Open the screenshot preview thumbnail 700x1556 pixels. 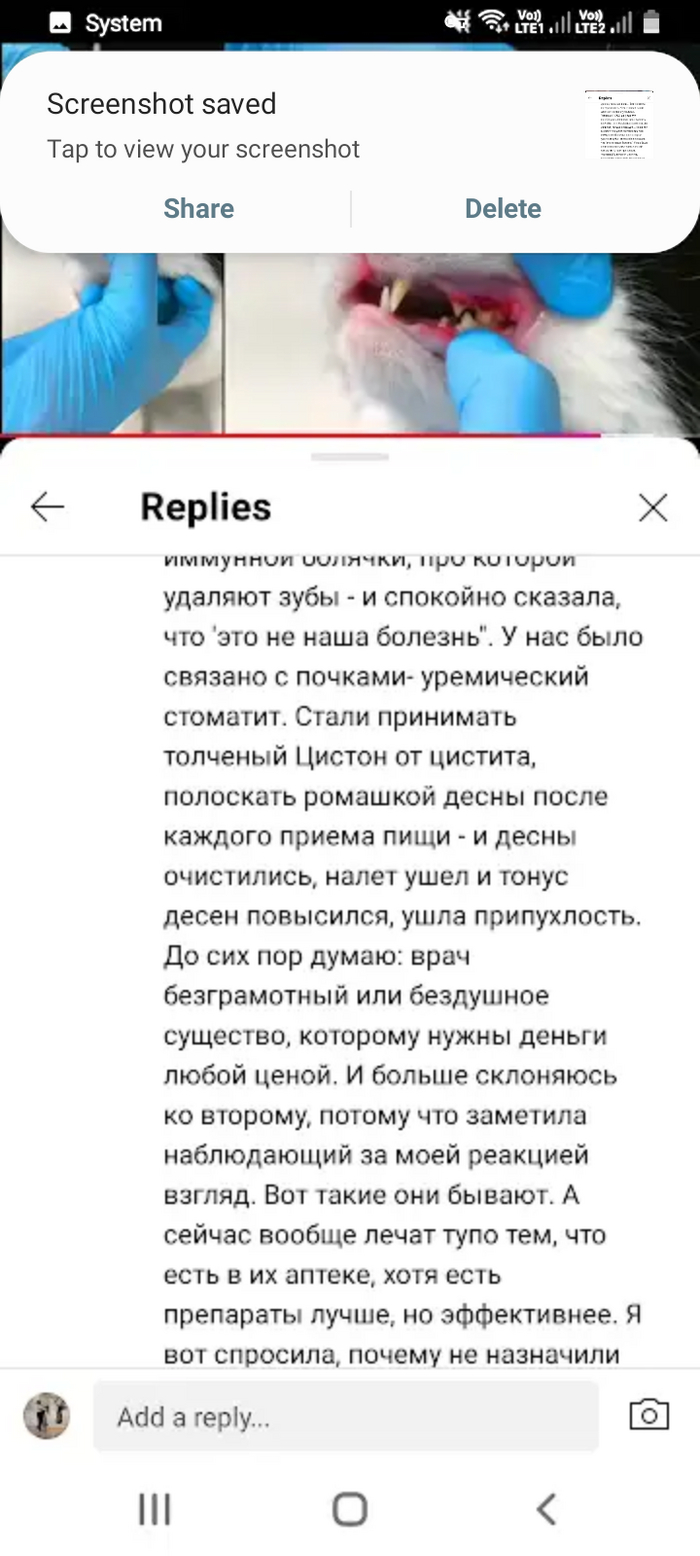[618, 124]
